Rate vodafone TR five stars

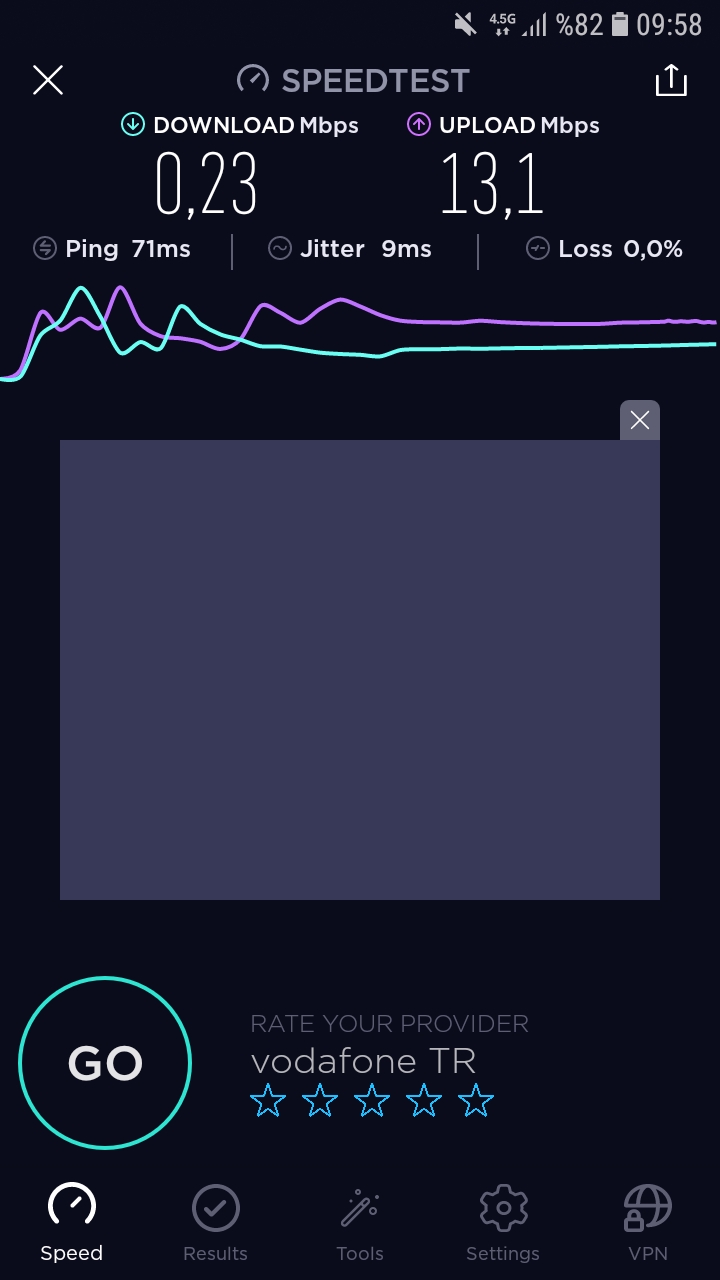pyautogui.click(x=476, y=1101)
